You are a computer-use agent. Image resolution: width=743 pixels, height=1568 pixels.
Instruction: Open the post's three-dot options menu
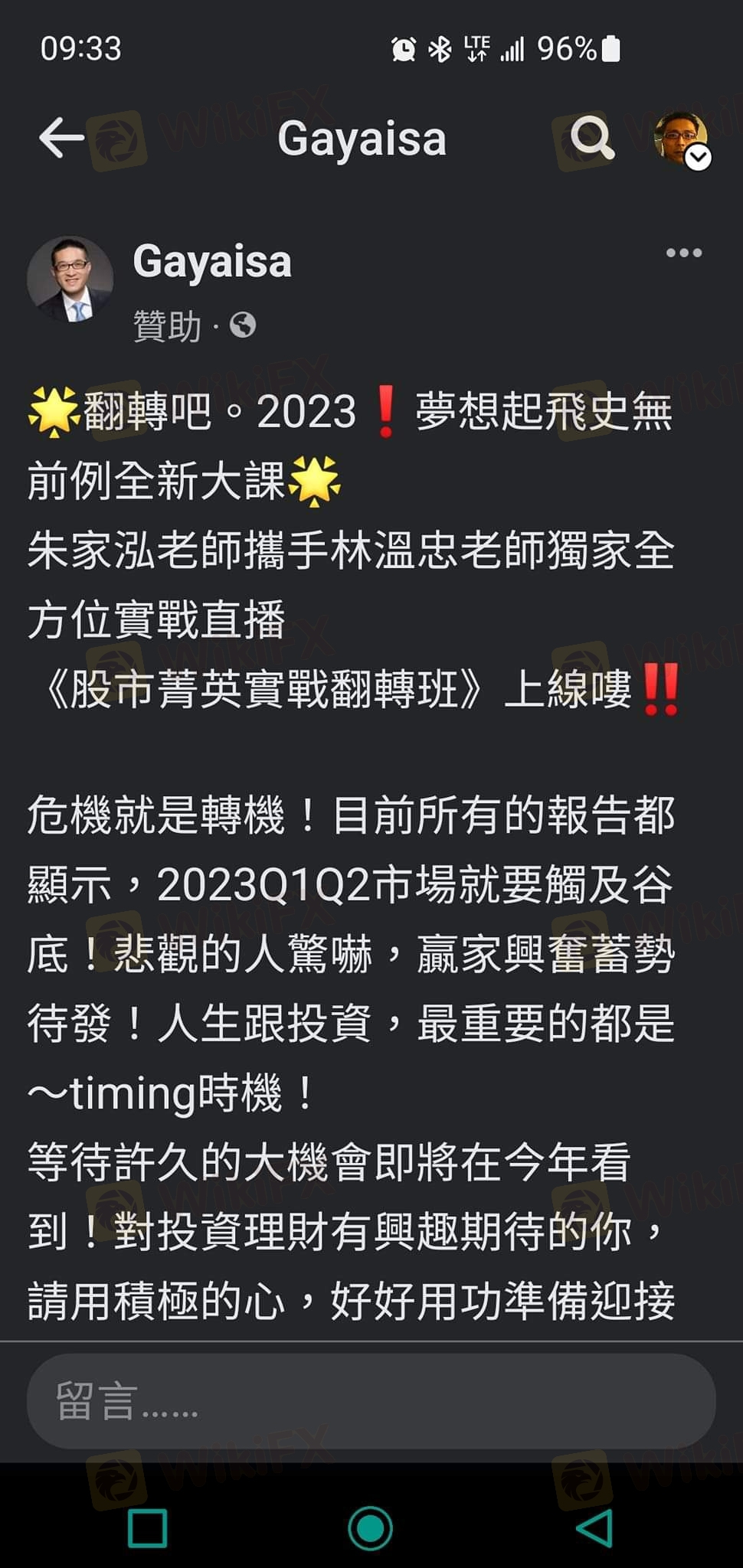click(683, 253)
